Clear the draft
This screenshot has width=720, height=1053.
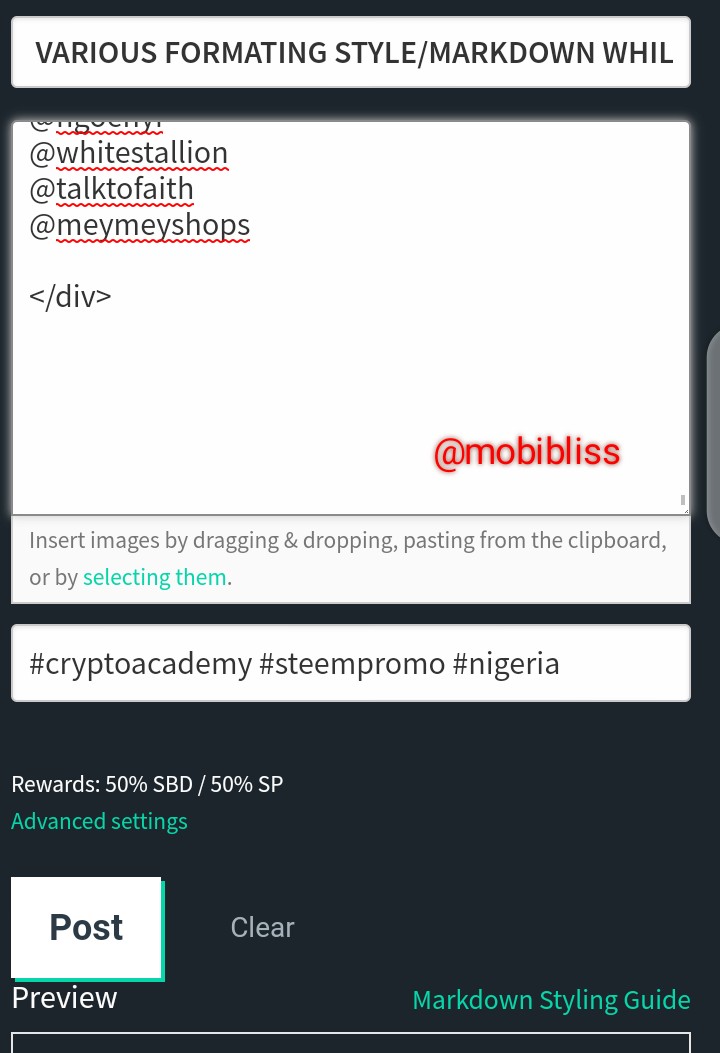[263, 927]
